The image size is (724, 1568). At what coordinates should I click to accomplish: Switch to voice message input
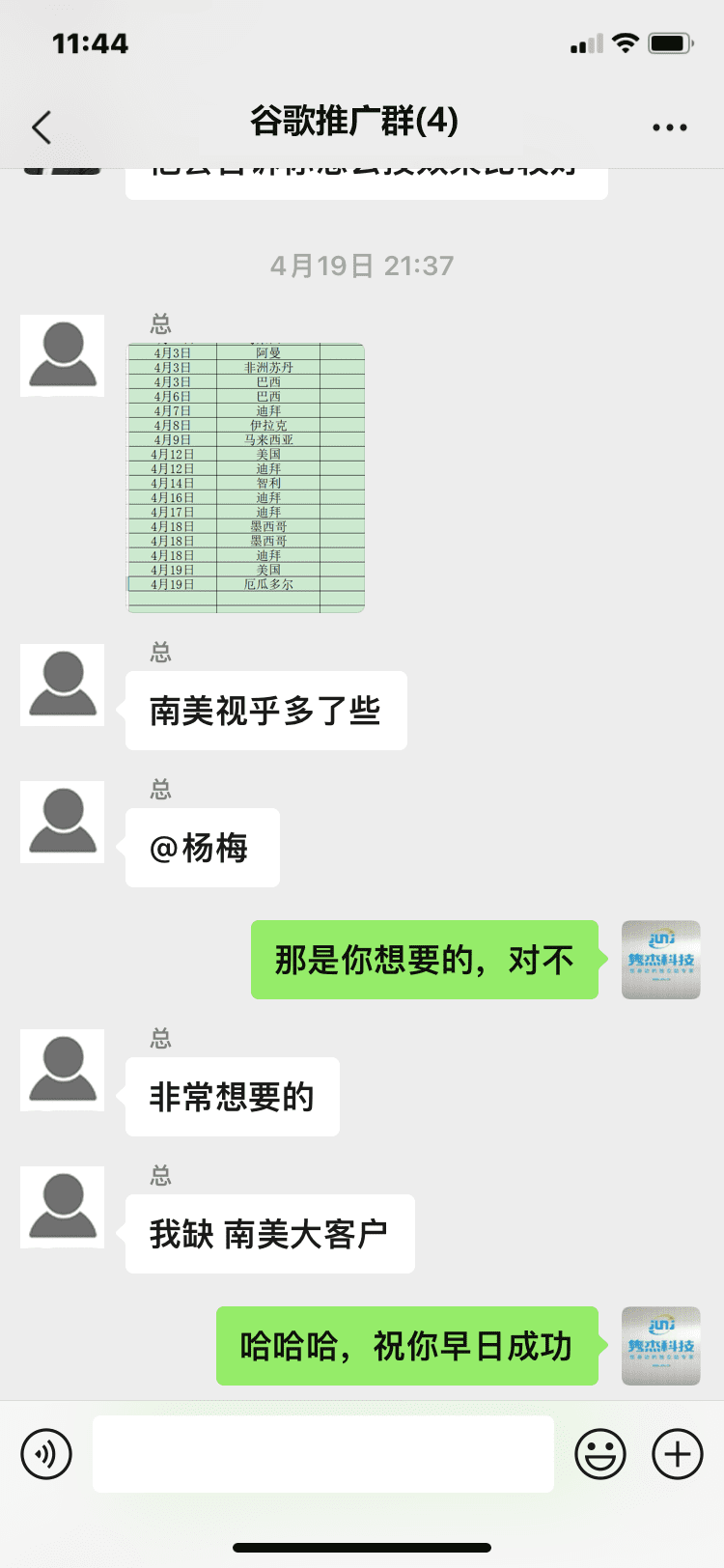46,1453
